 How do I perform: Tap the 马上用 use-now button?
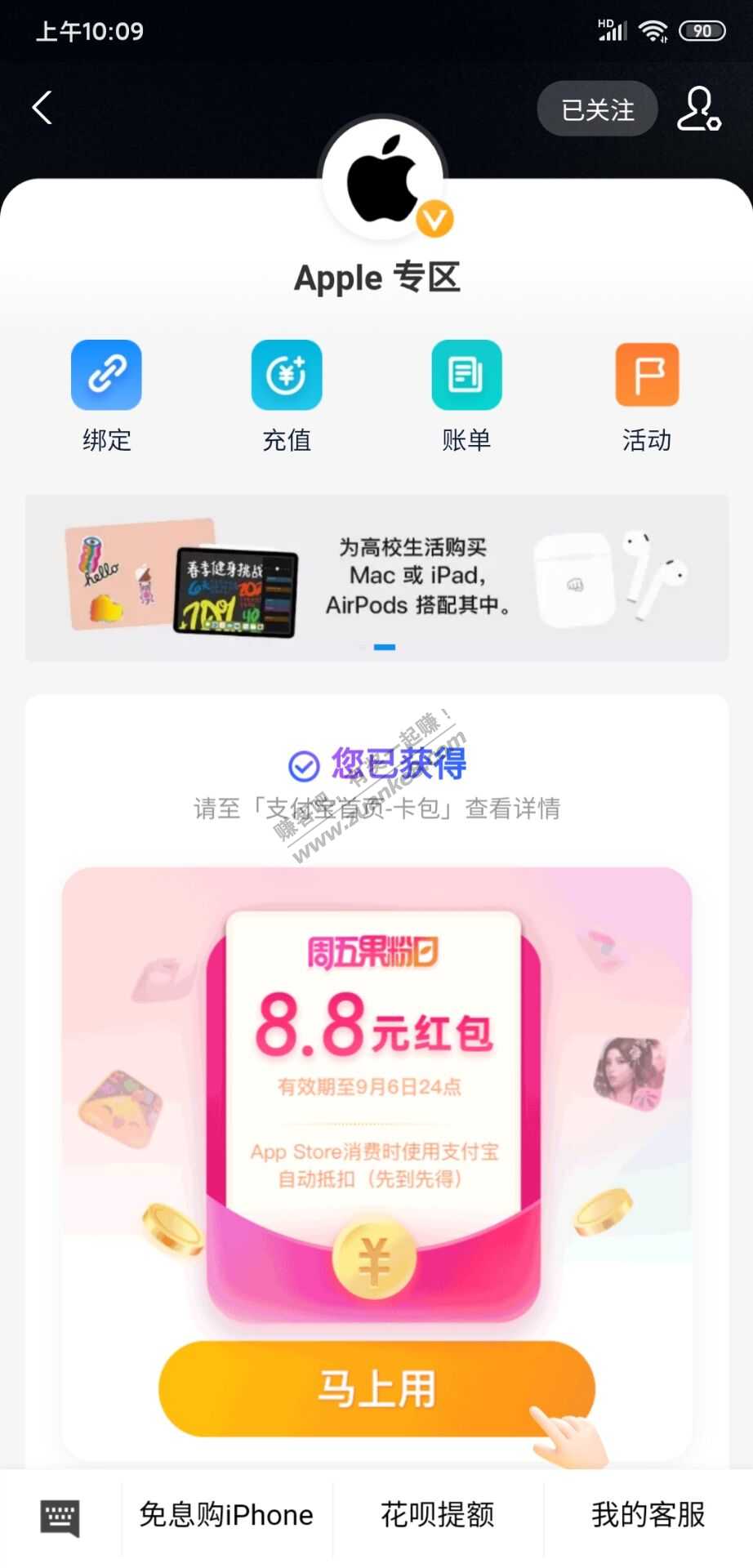click(x=376, y=1388)
